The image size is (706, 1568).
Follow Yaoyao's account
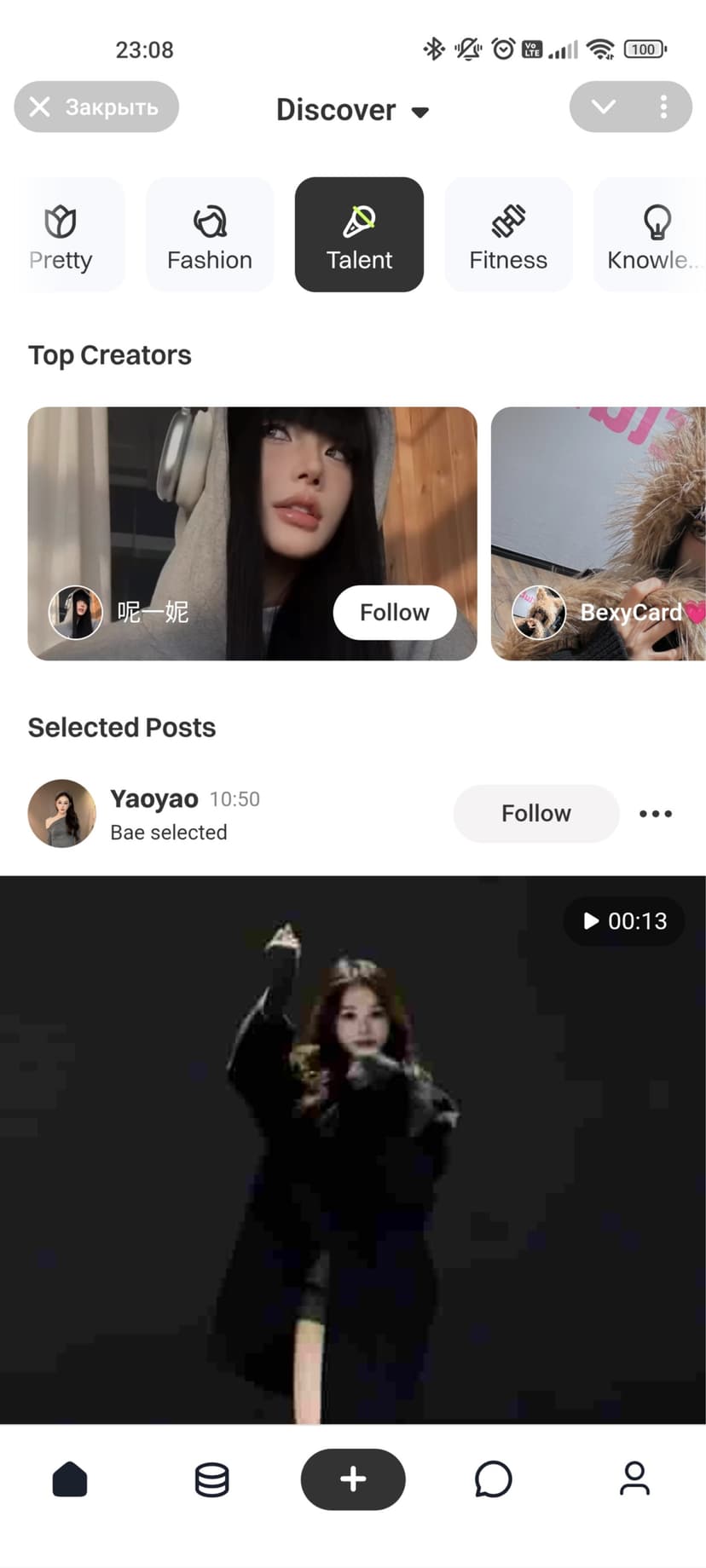535,814
